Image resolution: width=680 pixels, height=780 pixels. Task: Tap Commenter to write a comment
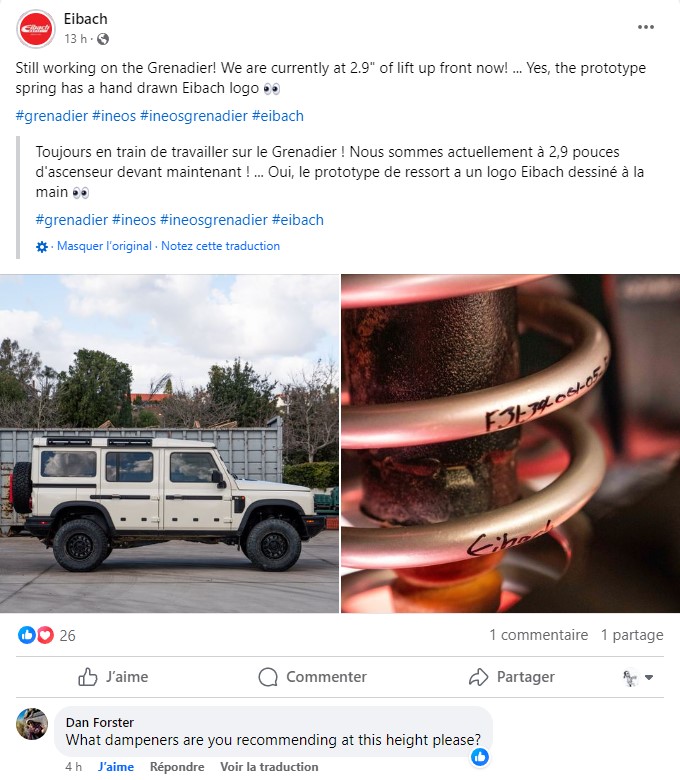click(x=312, y=677)
